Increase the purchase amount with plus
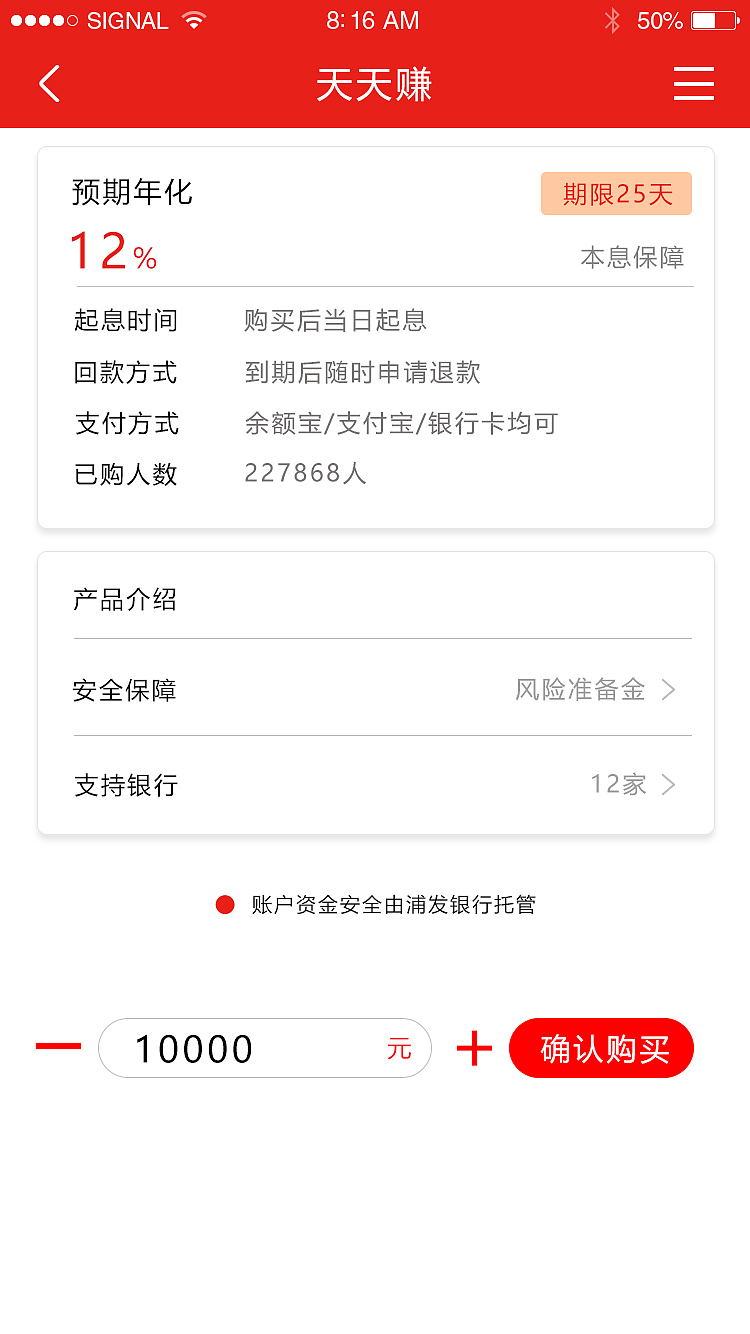750x1334 pixels. 474,1048
